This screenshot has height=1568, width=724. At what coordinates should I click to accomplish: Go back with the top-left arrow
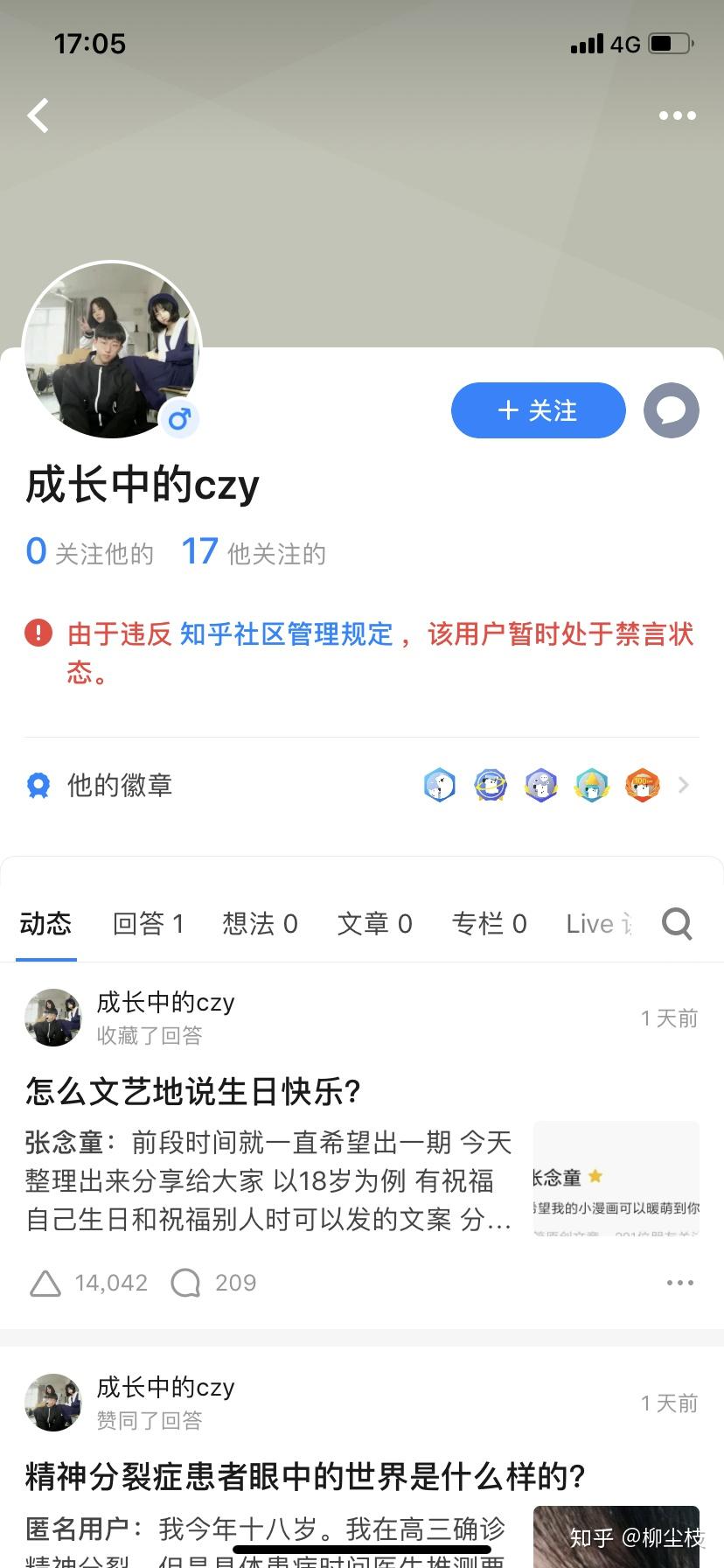(x=38, y=115)
